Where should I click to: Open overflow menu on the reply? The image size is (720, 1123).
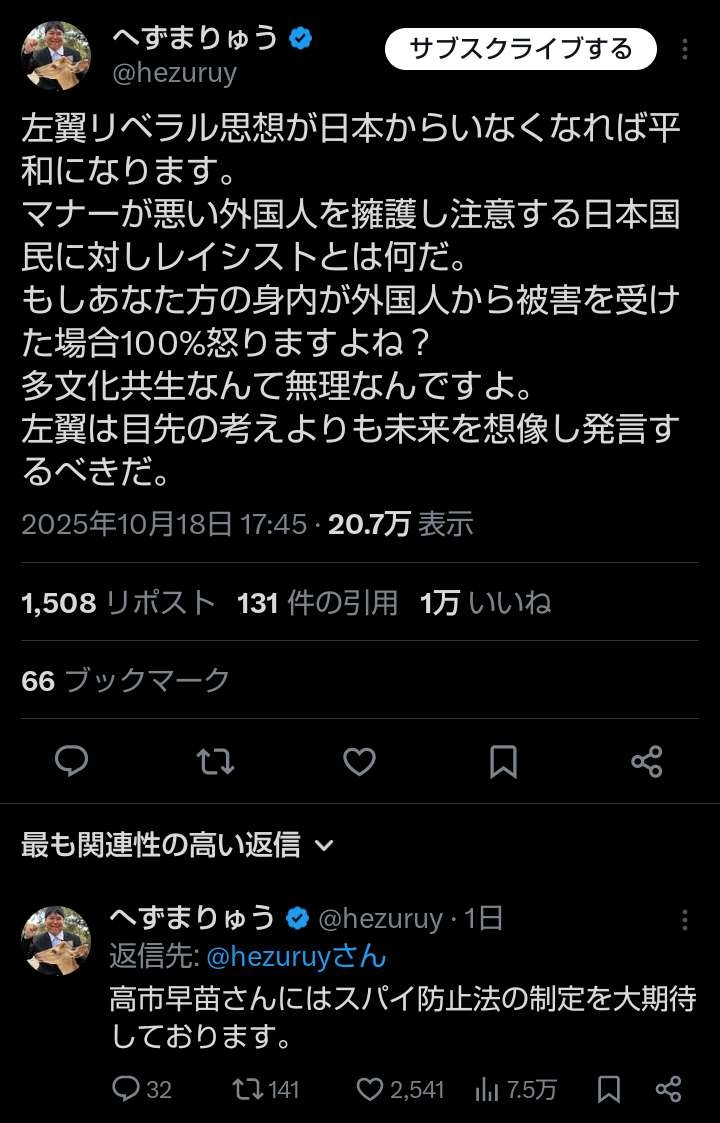coord(684,919)
